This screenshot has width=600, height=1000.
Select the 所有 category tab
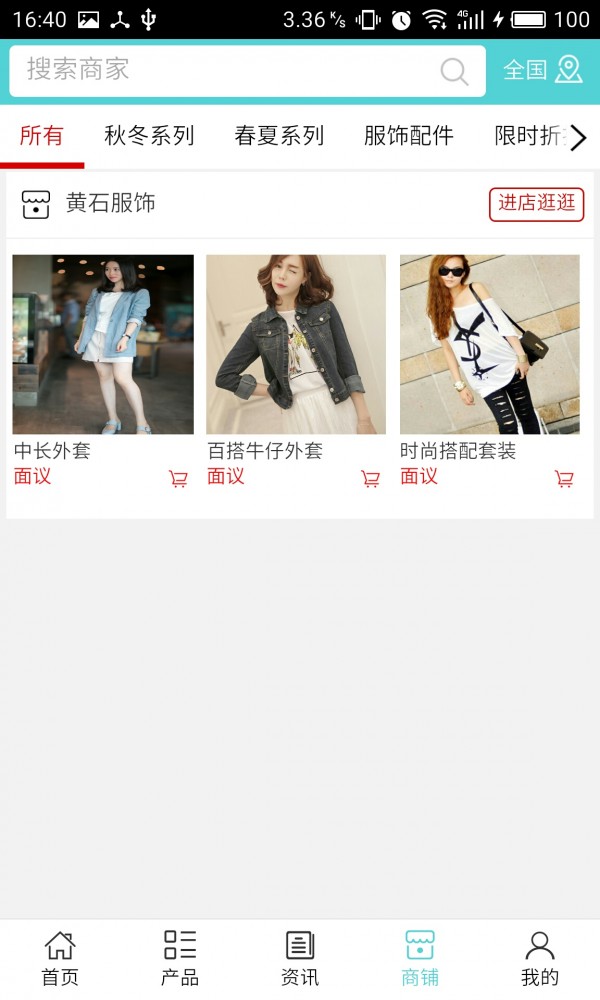(x=41, y=136)
